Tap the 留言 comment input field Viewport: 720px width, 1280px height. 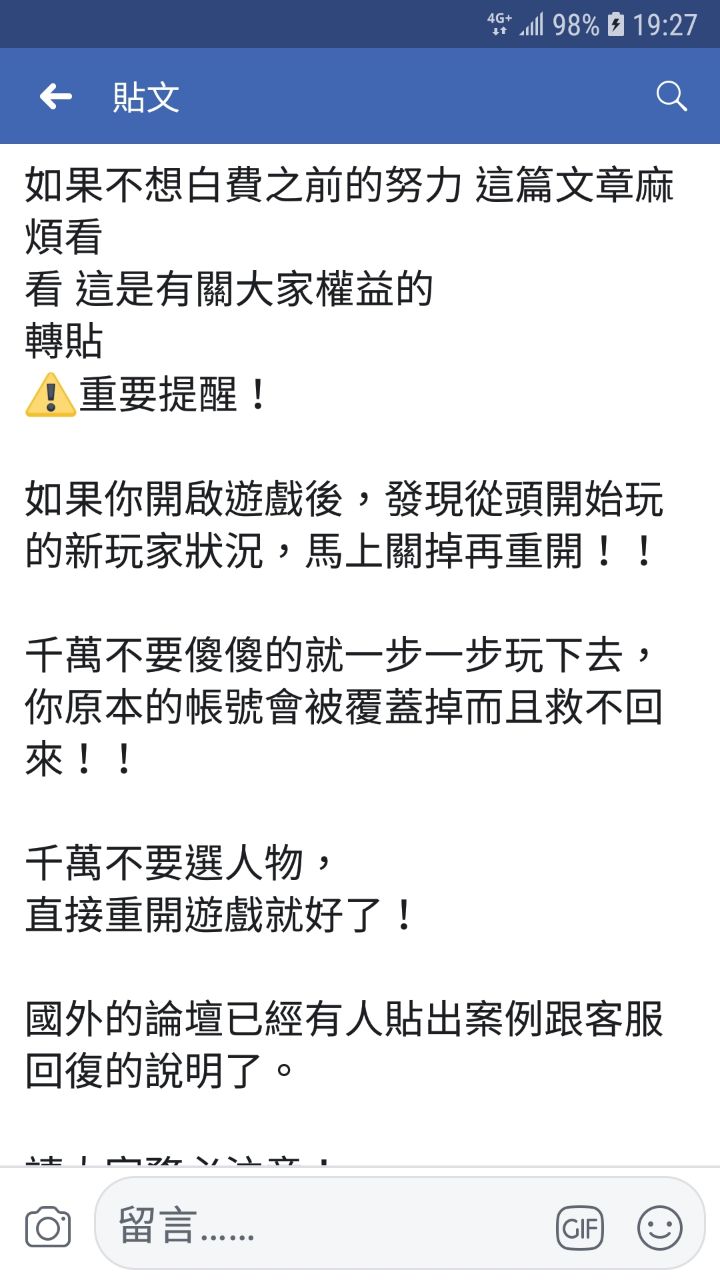click(x=320, y=1227)
